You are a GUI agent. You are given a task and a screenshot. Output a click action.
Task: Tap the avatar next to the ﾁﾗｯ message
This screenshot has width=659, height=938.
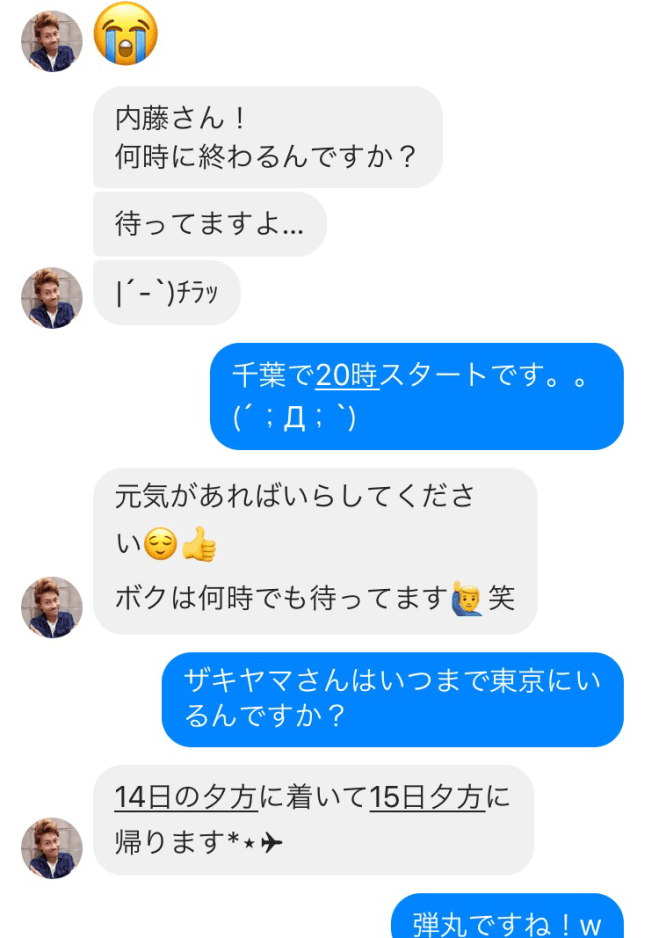pyautogui.click(x=51, y=297)
